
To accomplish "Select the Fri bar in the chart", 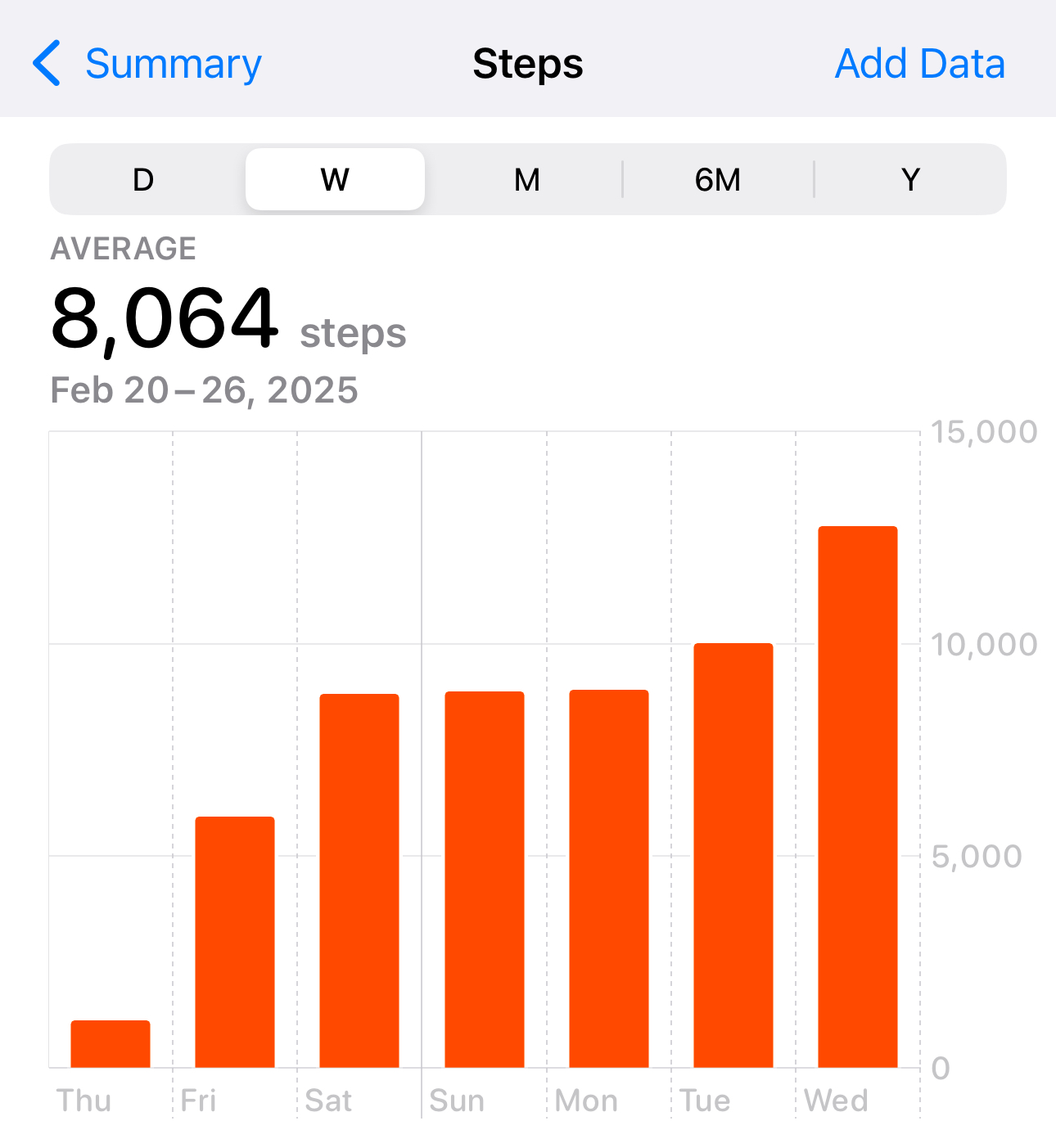I will [x=235, y=941].
